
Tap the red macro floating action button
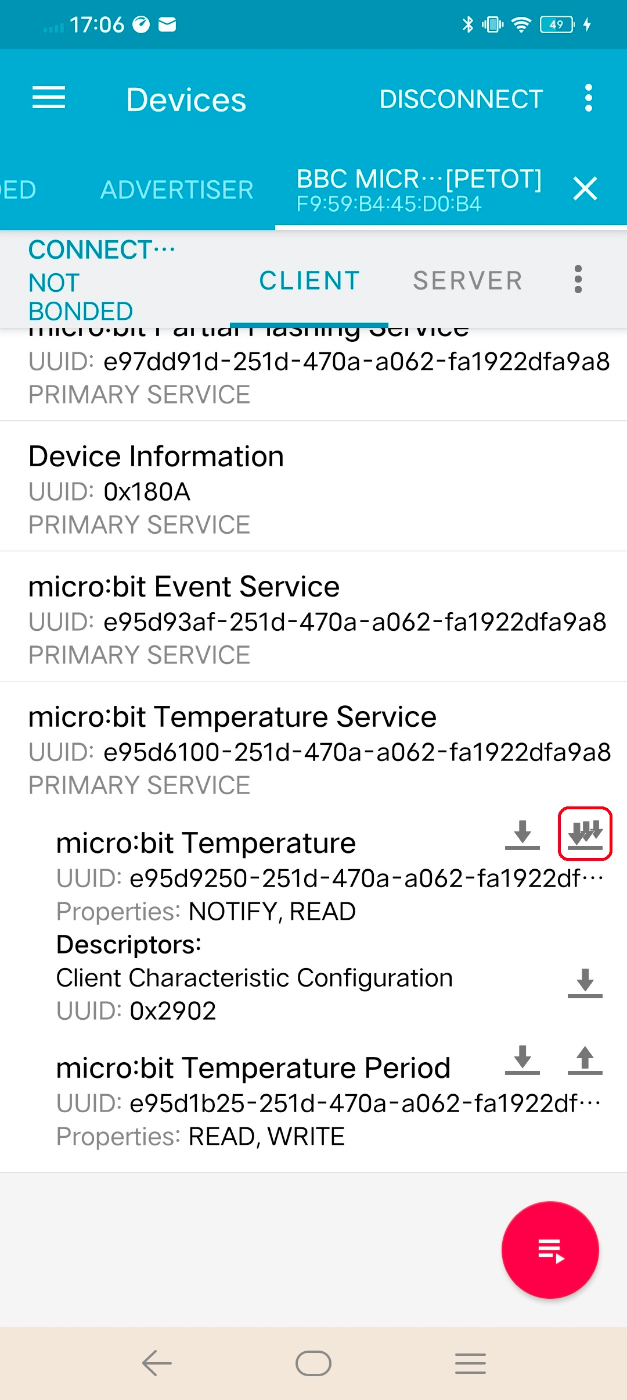[x=550, y=1250]
